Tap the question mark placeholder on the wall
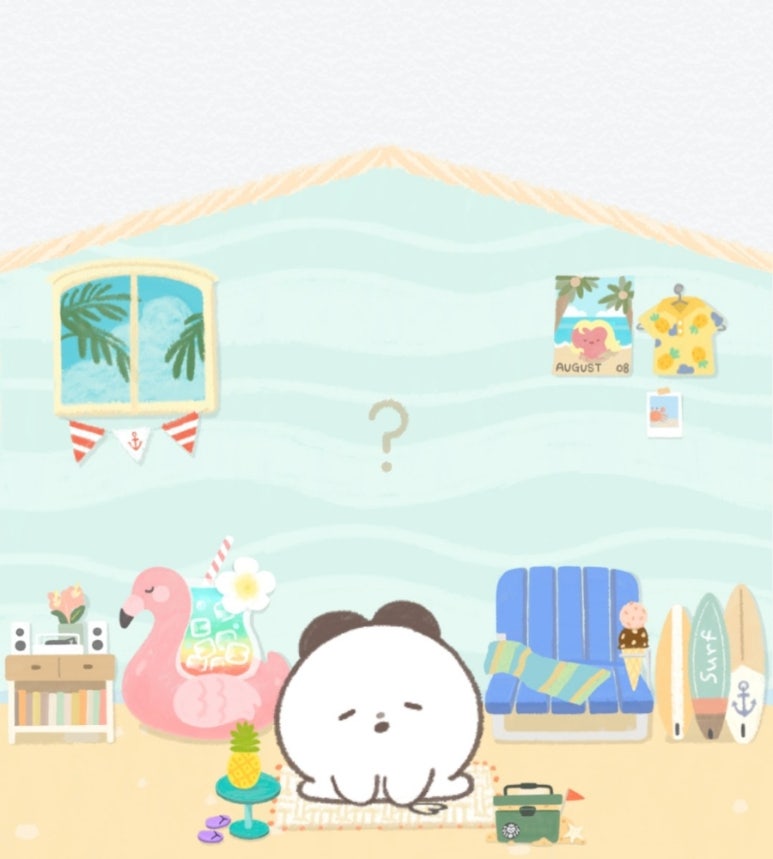The image size is (773, 859). click(x=387, y=434)
